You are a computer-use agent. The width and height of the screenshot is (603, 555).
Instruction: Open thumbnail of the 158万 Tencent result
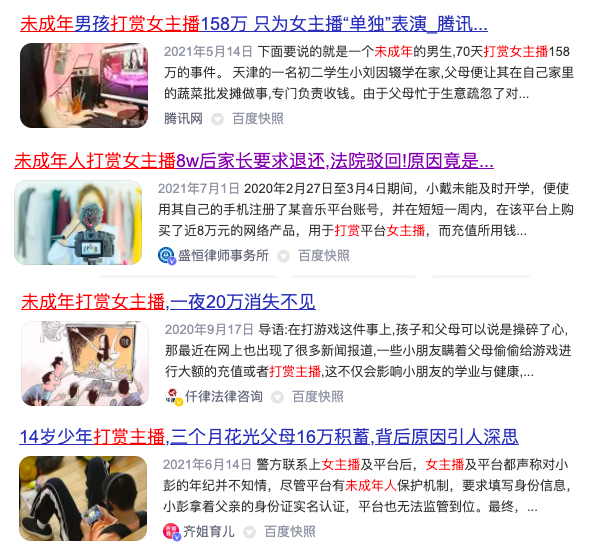[84, 85]
